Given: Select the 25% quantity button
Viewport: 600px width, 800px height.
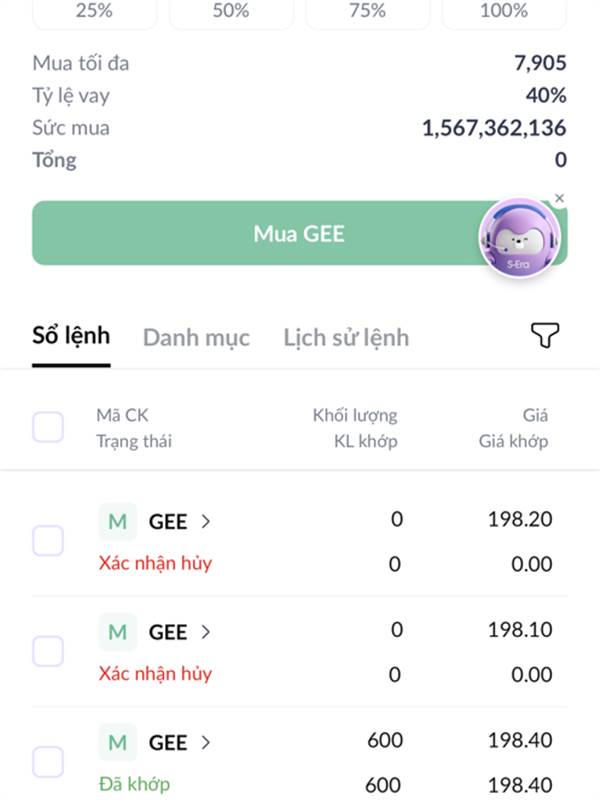Looking at the screenshot, I should point(95,12).
